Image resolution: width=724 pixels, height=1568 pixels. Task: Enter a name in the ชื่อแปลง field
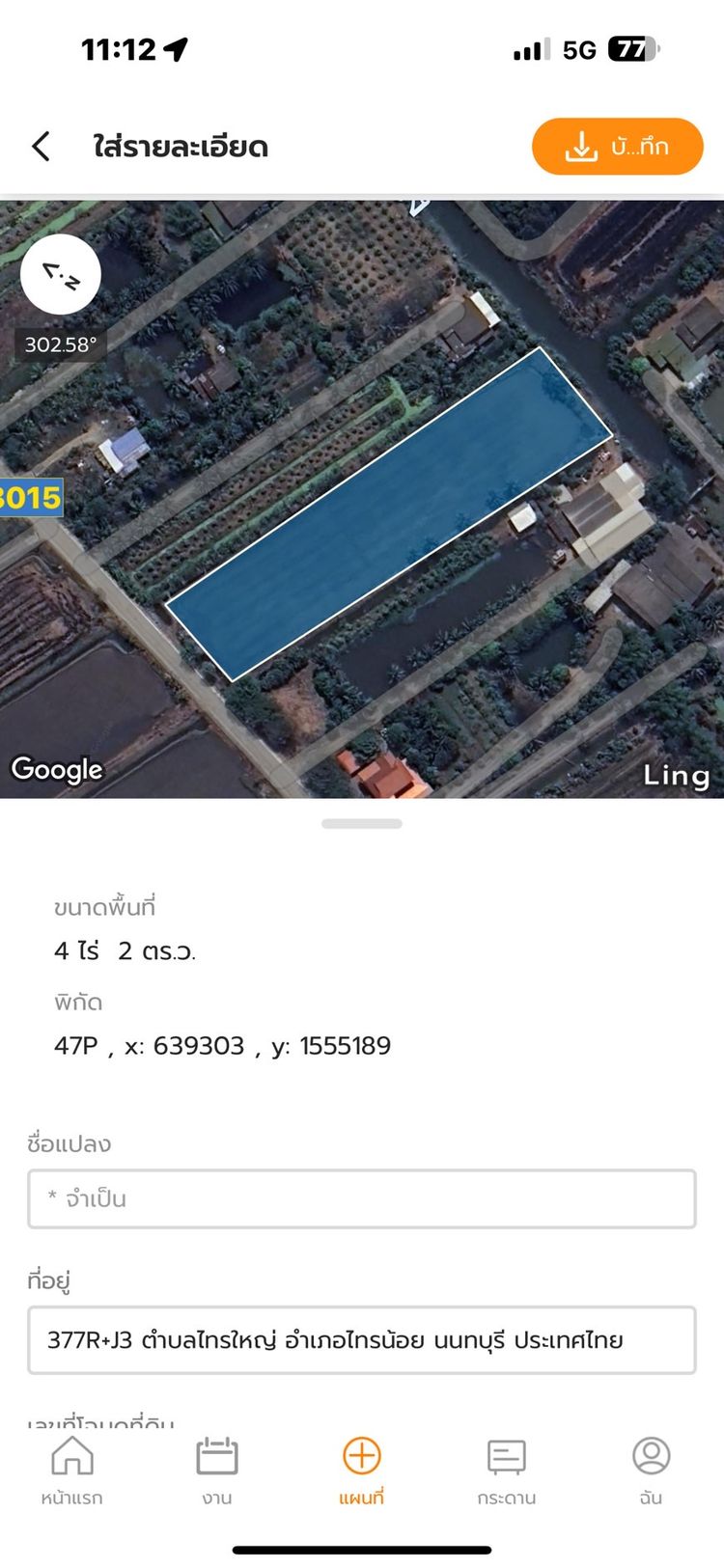tap(361, 1198)
